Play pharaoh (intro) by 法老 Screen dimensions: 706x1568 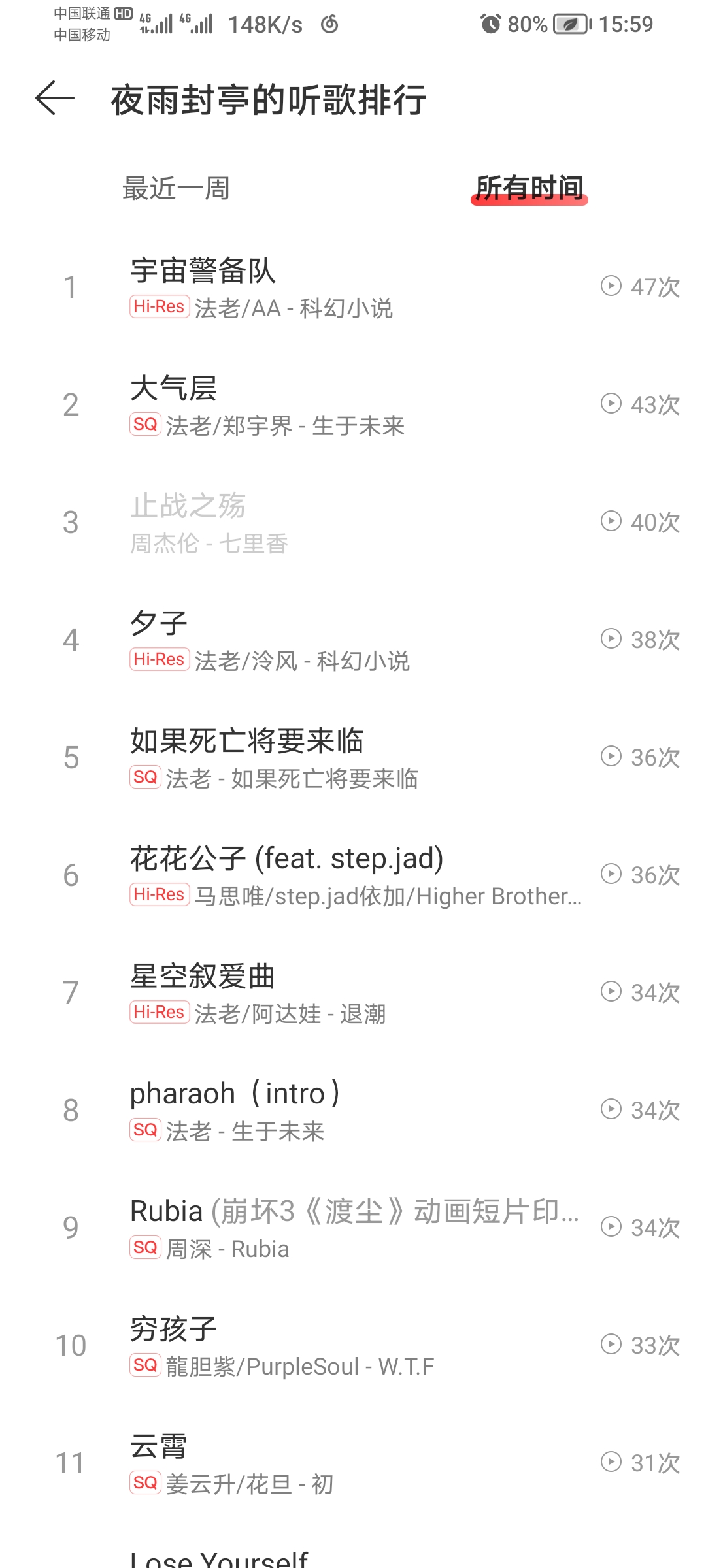353,1111
